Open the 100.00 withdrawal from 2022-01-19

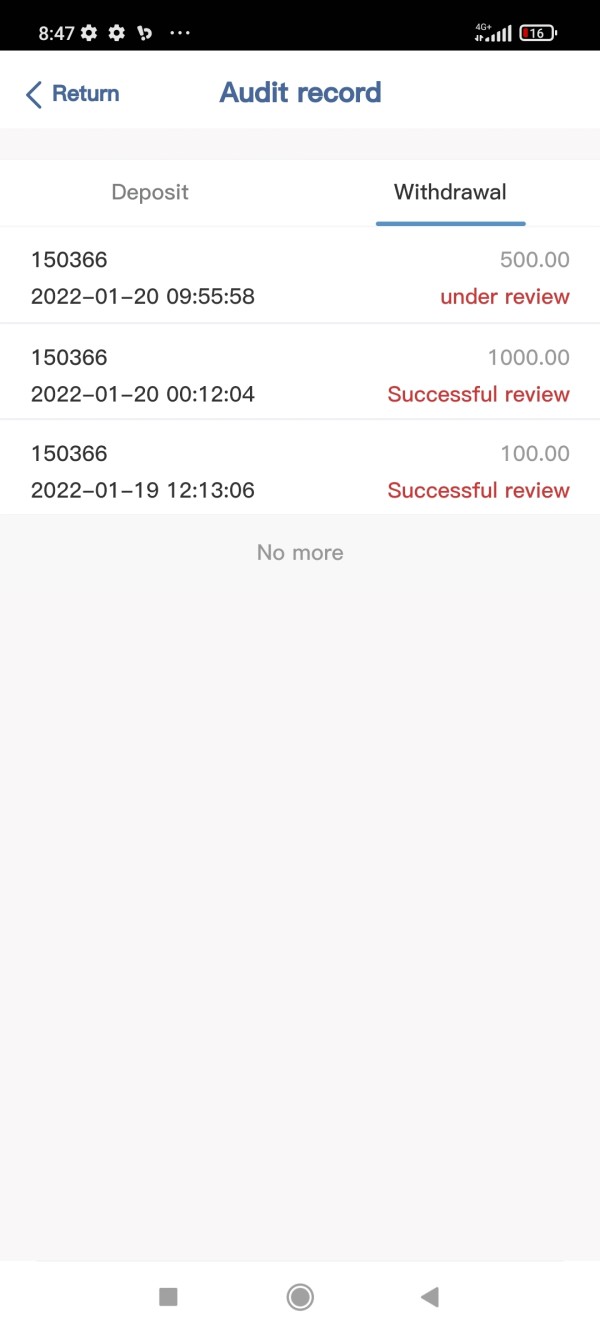(x=300, y=470)
